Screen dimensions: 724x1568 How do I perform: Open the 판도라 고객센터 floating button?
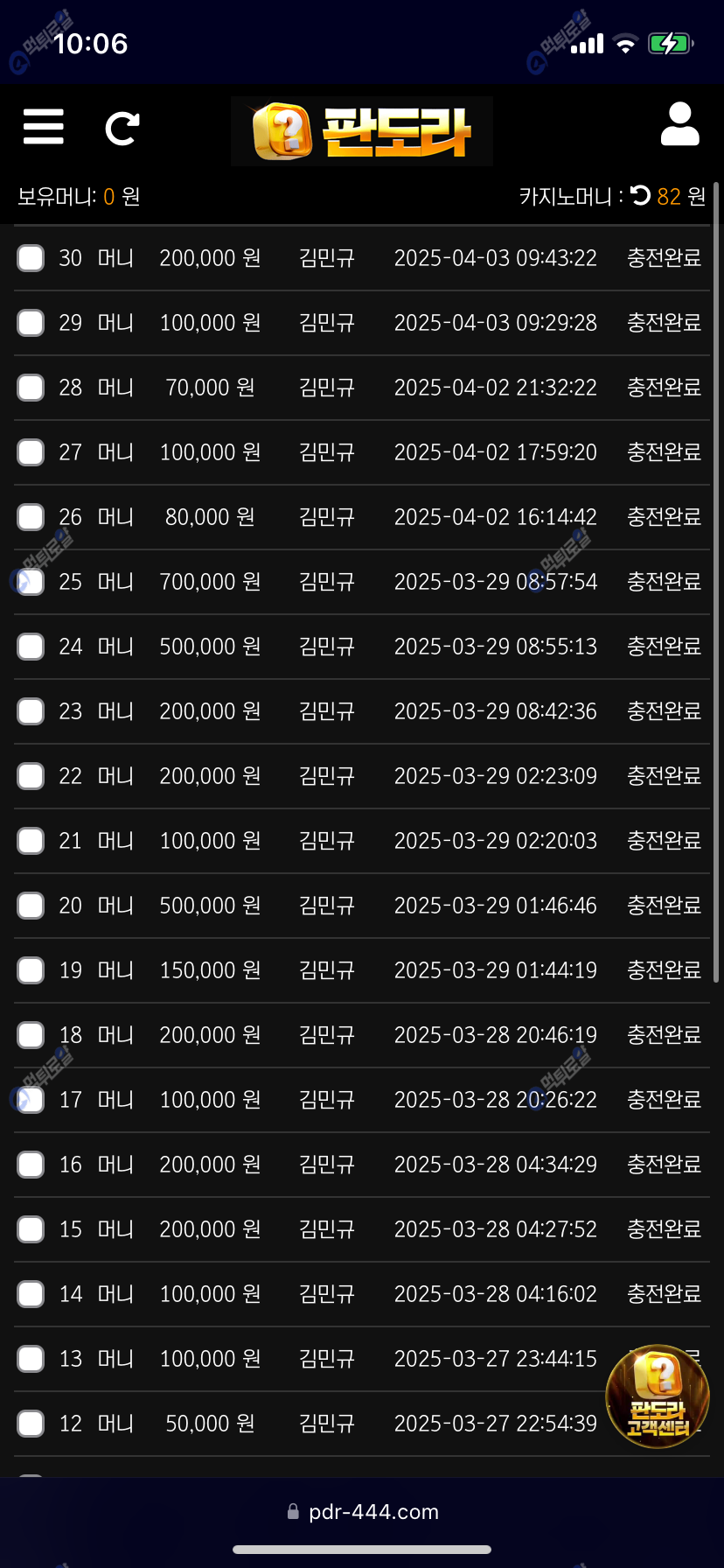(x=658, y=1396)
